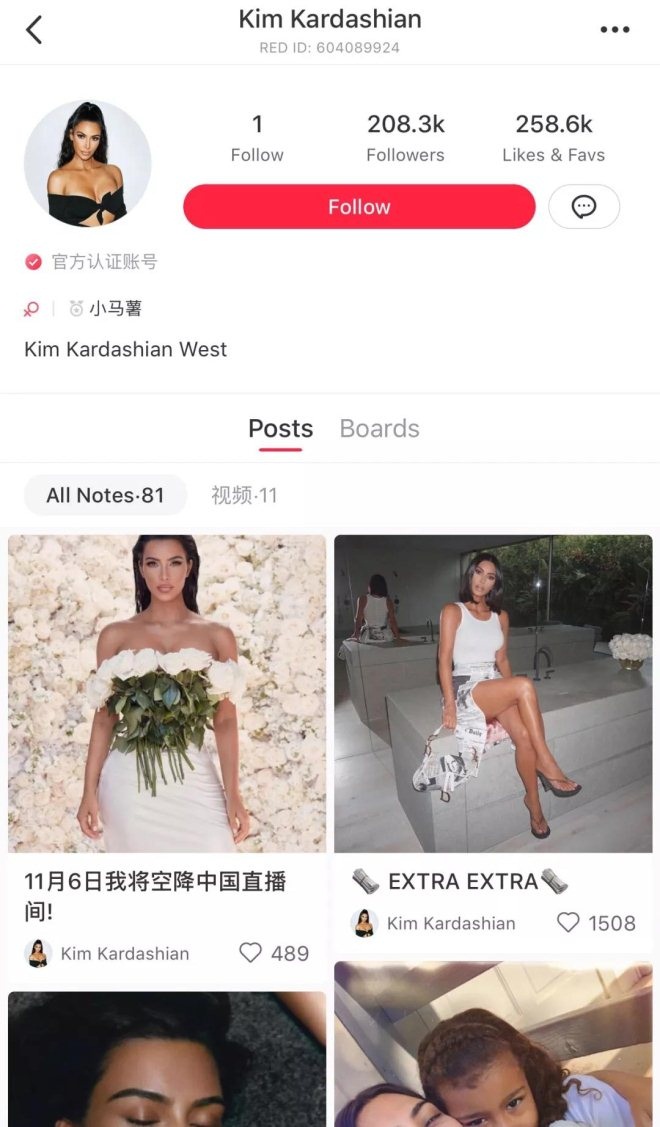Open the message chat bubble button
The height and width of the screenshot is (1127, 660).
(584, 207)
